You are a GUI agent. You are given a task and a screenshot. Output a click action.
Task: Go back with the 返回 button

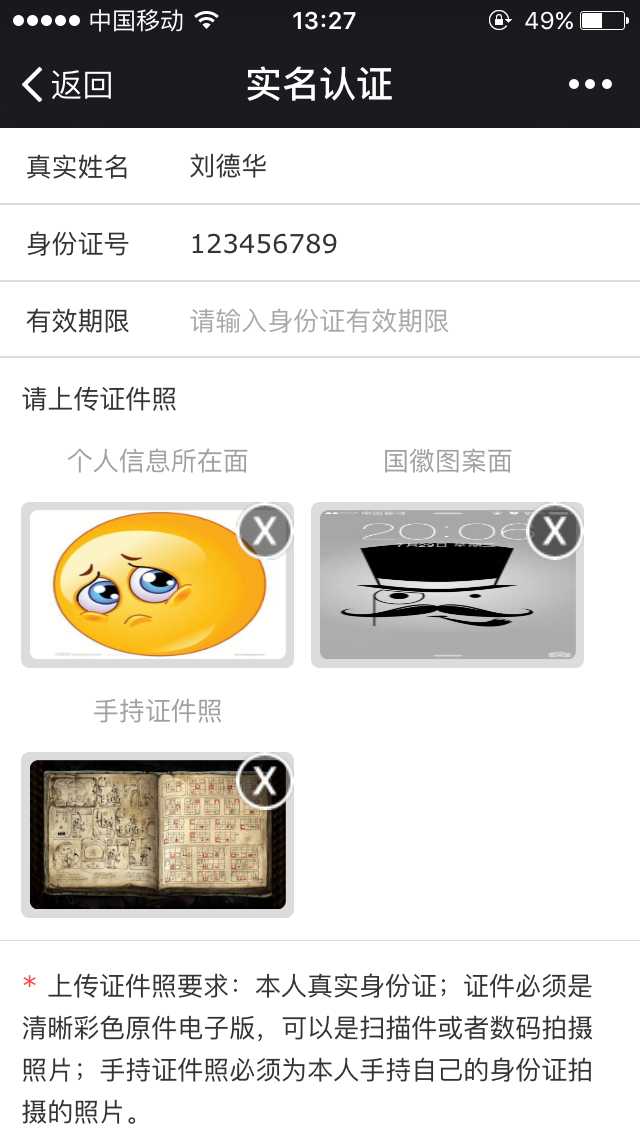(67, 85)
